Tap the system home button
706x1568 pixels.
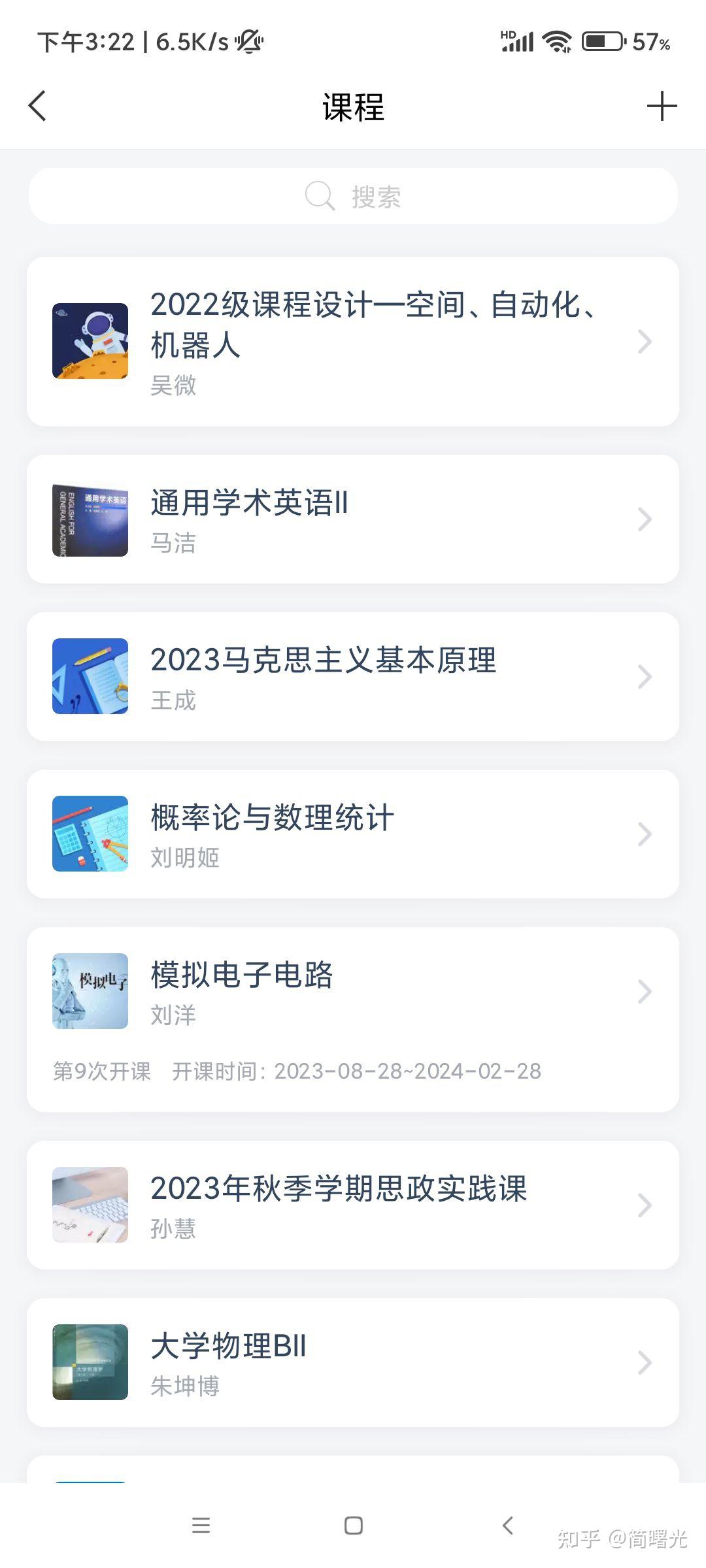[x=354, y=1526]
